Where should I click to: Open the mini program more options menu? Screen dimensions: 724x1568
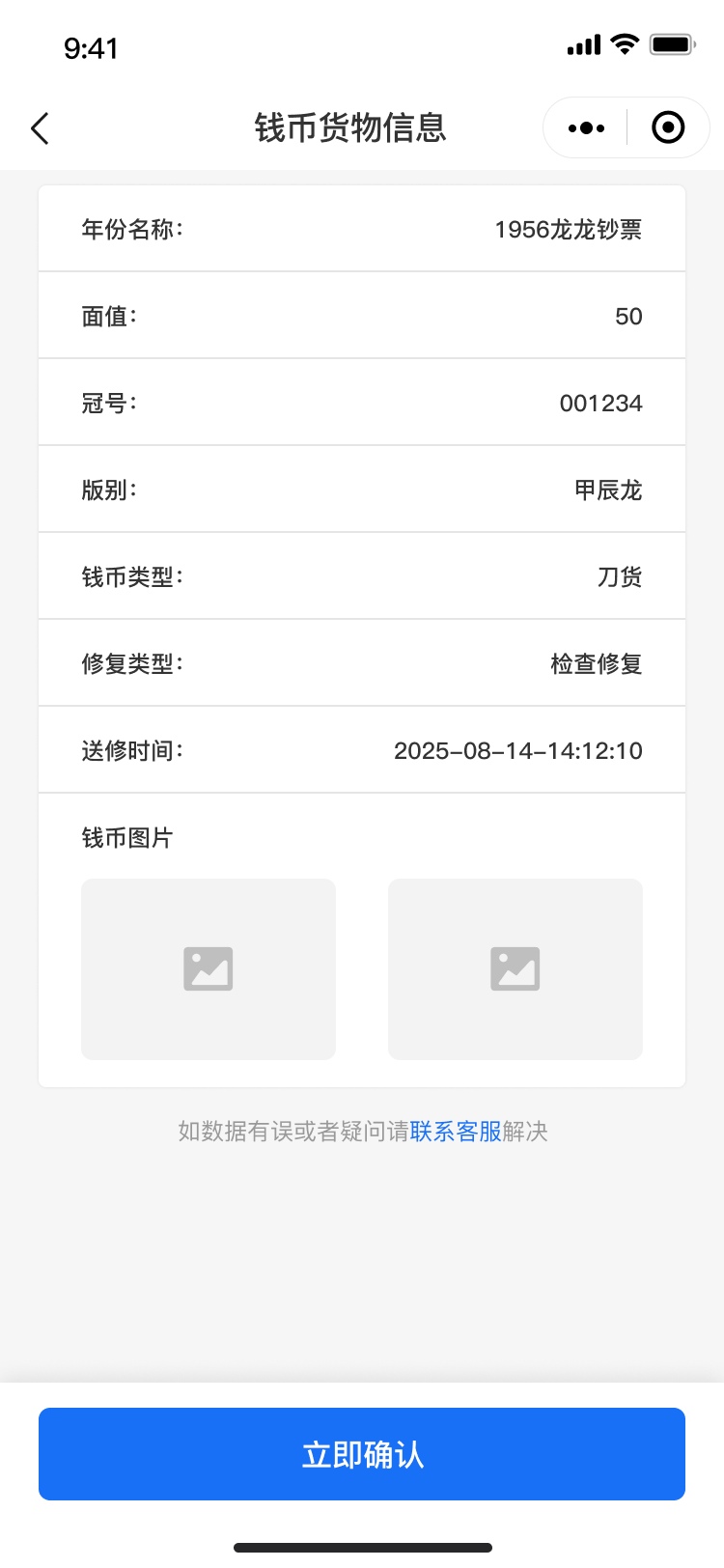point(586,127)
